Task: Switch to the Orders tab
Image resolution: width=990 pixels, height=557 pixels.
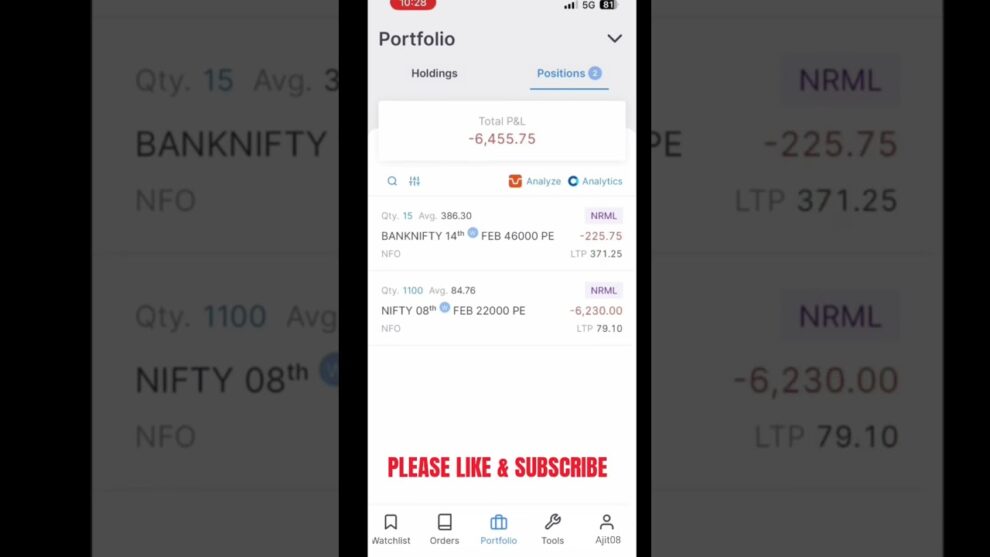Action: [x=444, y=529]
